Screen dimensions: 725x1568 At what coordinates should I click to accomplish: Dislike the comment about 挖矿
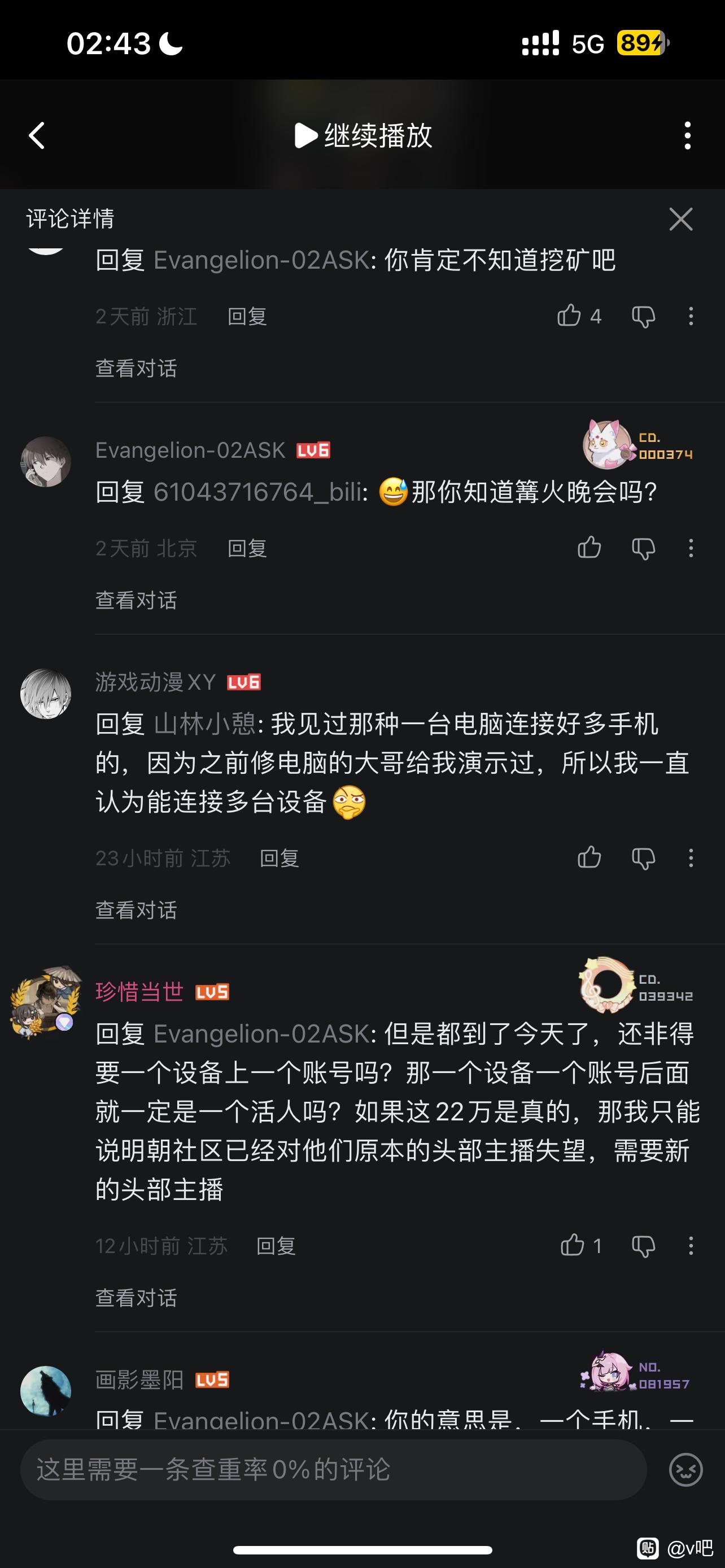pos(643,316)
